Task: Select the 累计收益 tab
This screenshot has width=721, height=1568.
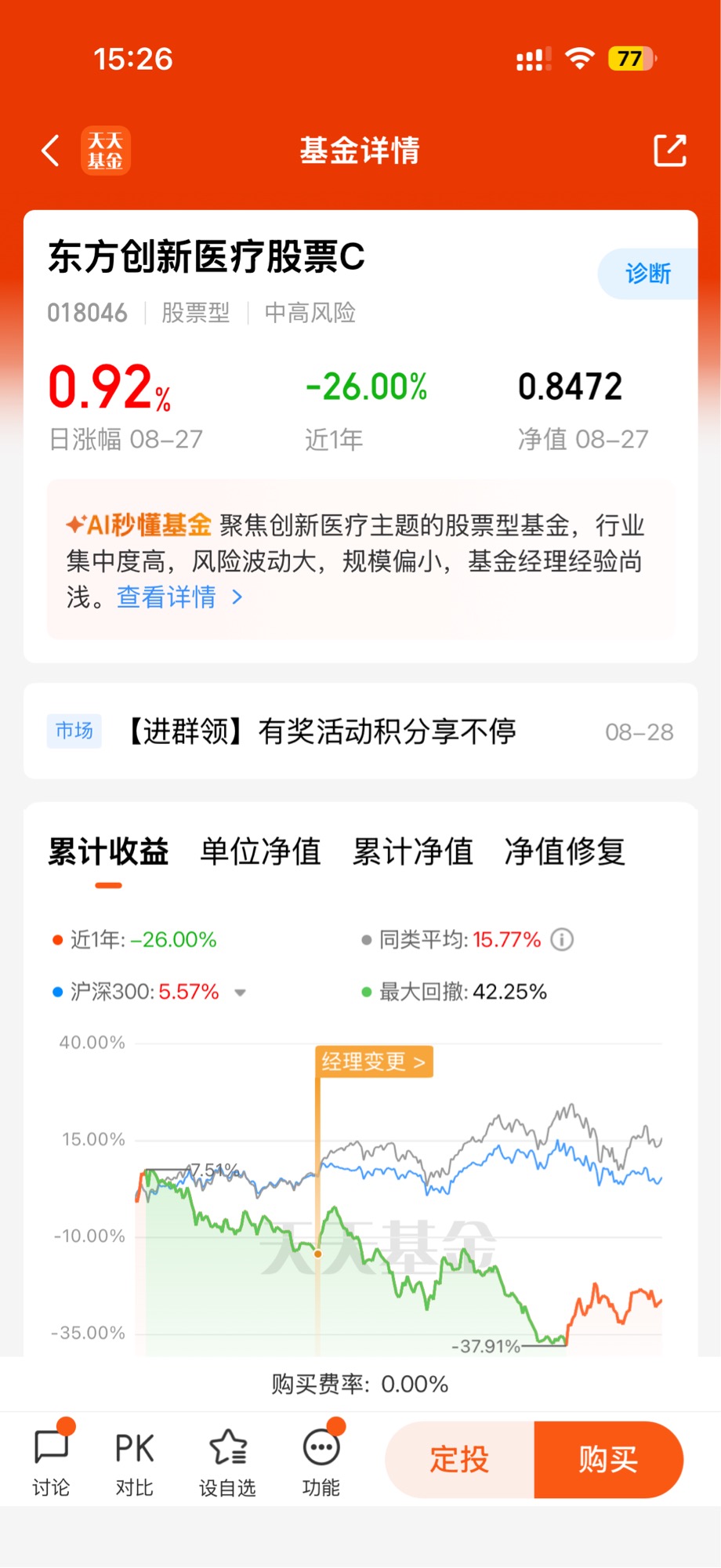Action: pyautogui.click(x=108, y=852)
